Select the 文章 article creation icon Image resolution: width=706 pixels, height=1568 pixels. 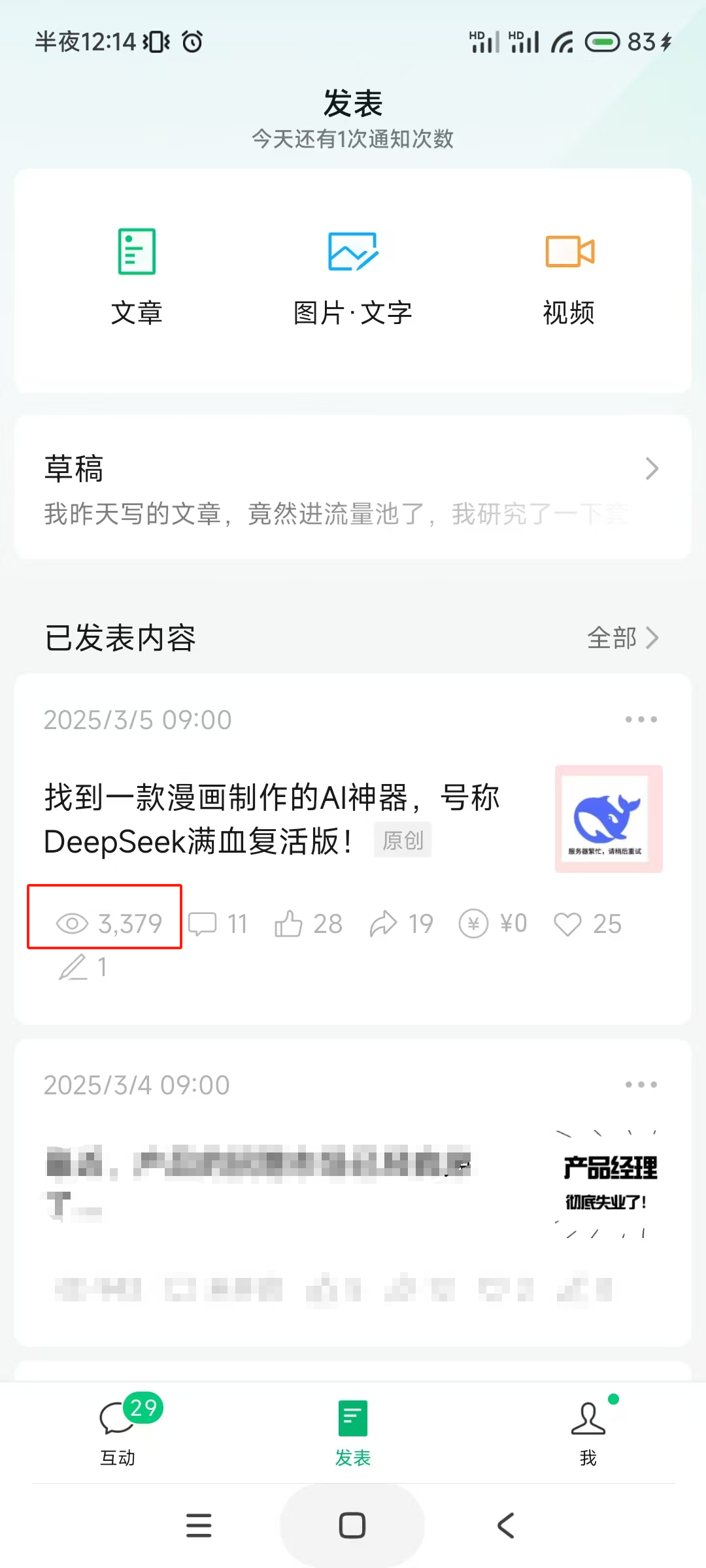pyautogui.click(x=135, y=252)
